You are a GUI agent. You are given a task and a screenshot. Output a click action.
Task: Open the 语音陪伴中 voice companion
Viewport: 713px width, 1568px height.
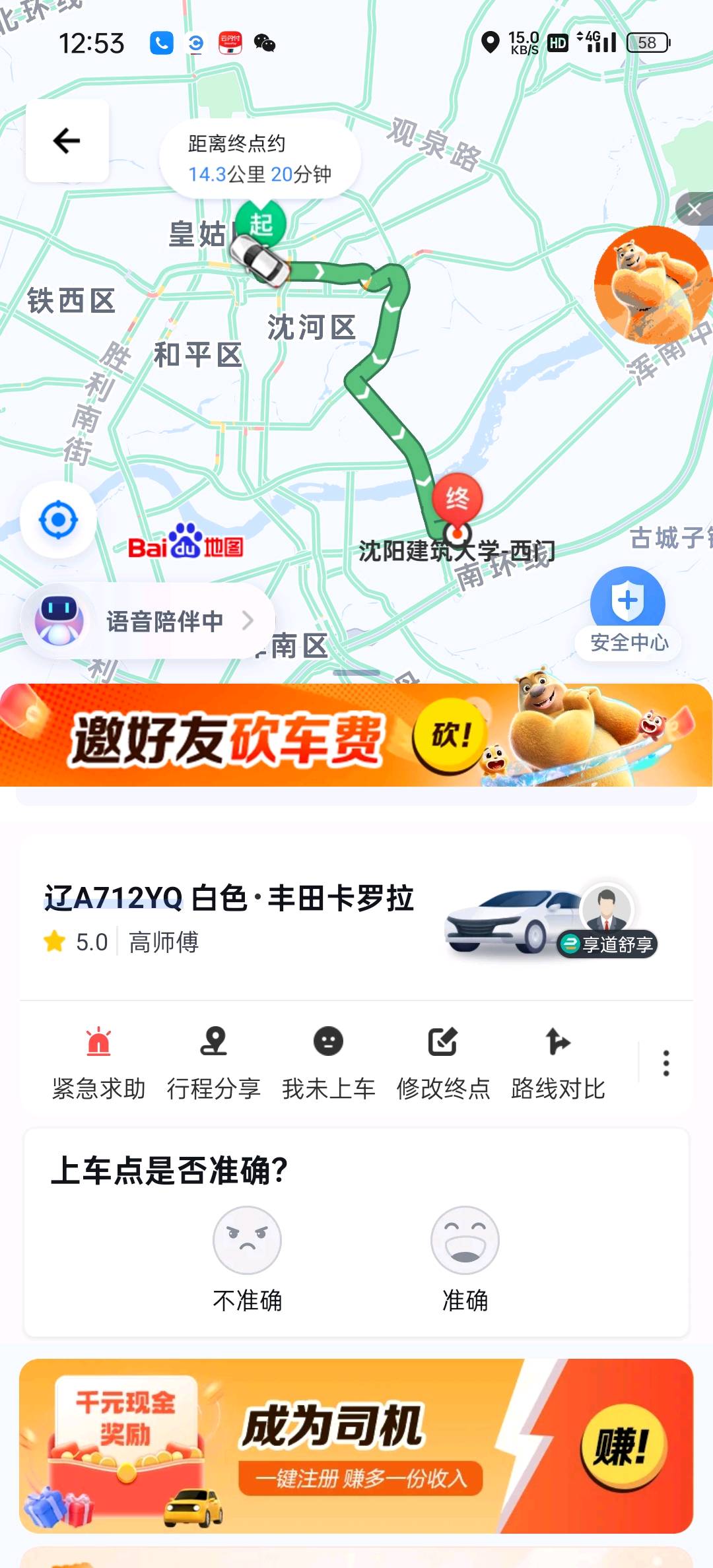[149, 621]
